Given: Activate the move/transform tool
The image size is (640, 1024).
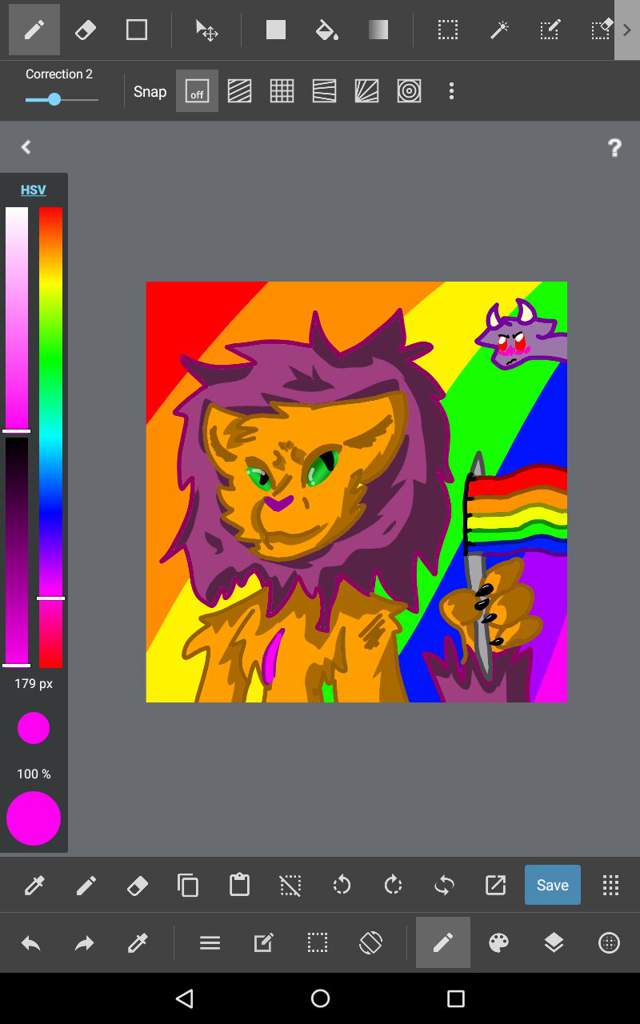Looking at the screenshot, I should (x=206, y=30).
